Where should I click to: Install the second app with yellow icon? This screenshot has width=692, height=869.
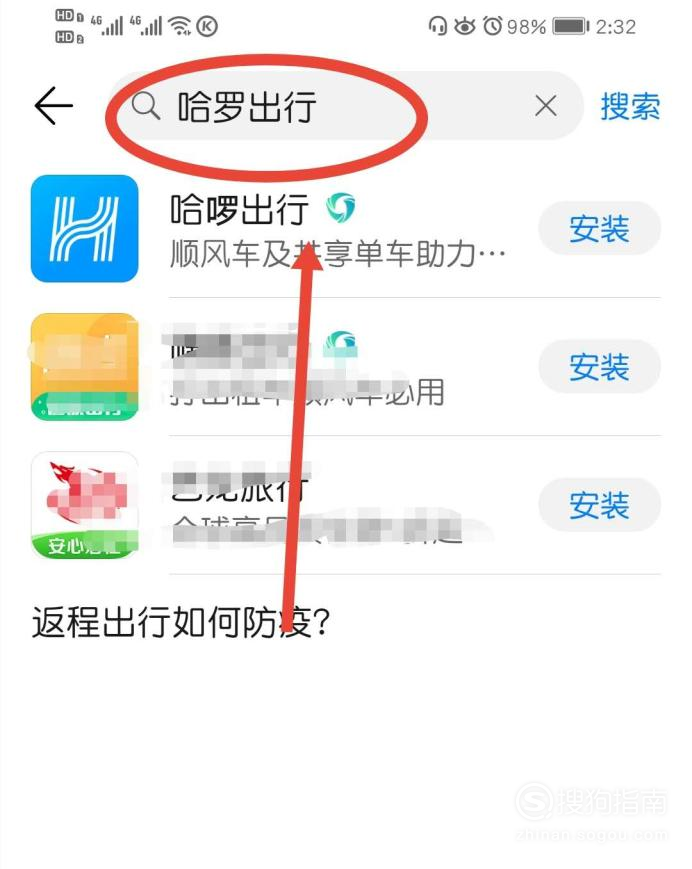pyautogui.click(x=599, y=366)
